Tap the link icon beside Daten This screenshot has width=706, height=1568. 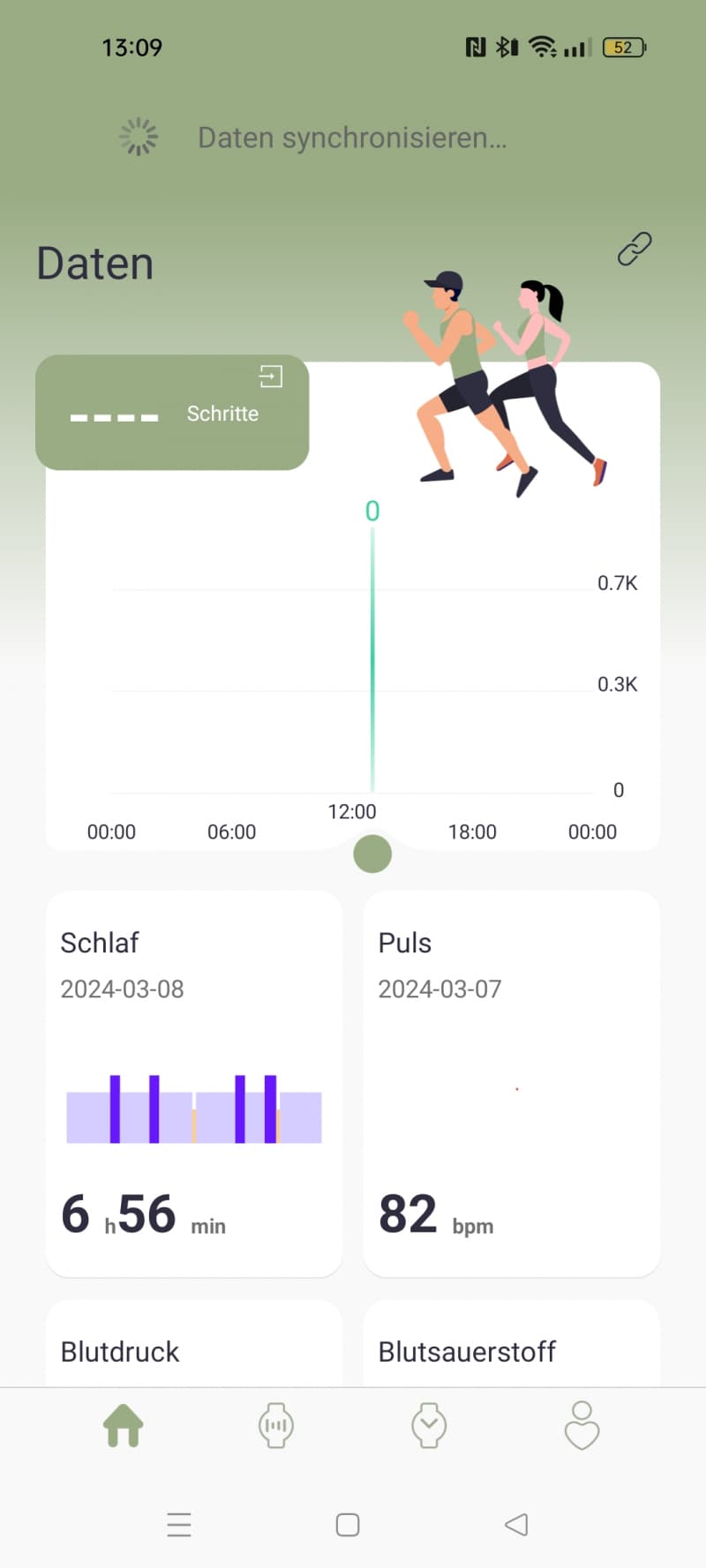(635, 250)
